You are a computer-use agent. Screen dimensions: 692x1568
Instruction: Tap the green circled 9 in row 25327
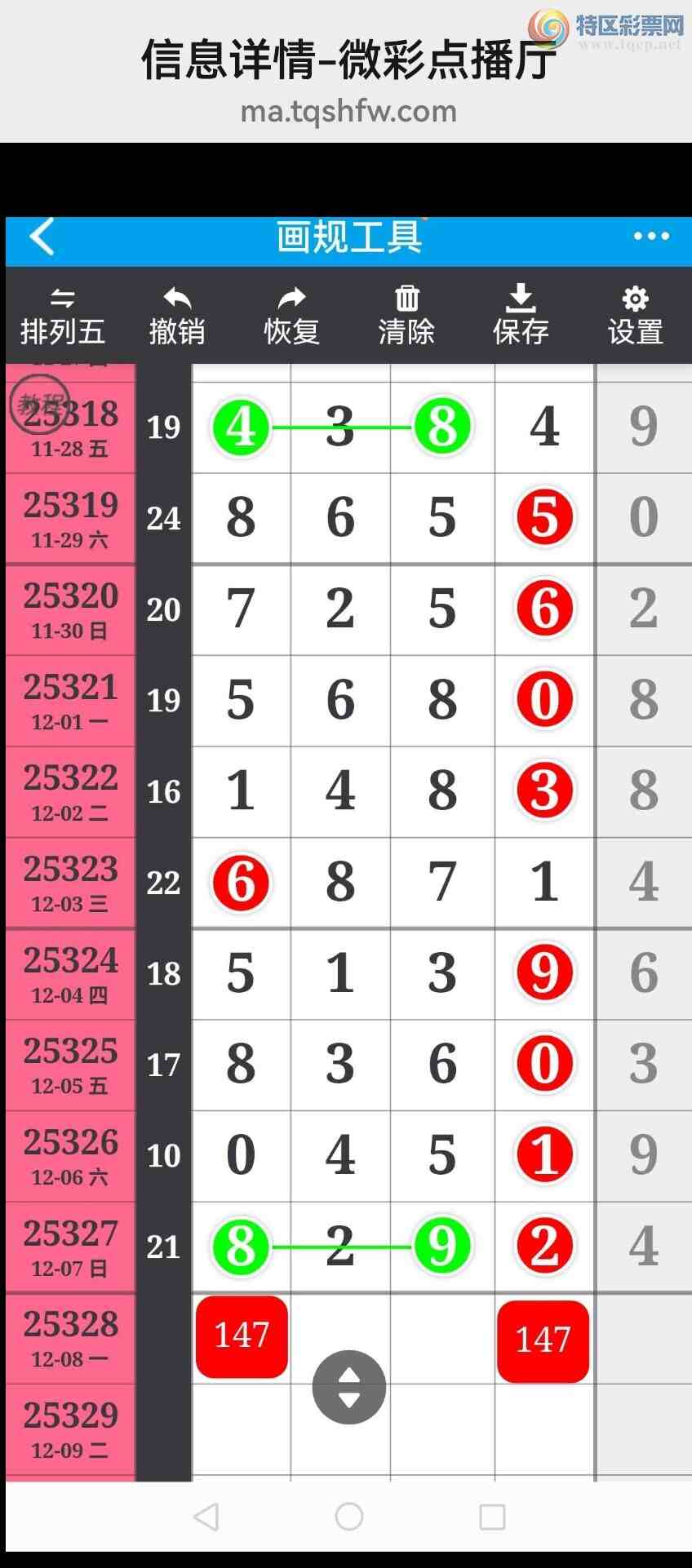point(442,1247)
